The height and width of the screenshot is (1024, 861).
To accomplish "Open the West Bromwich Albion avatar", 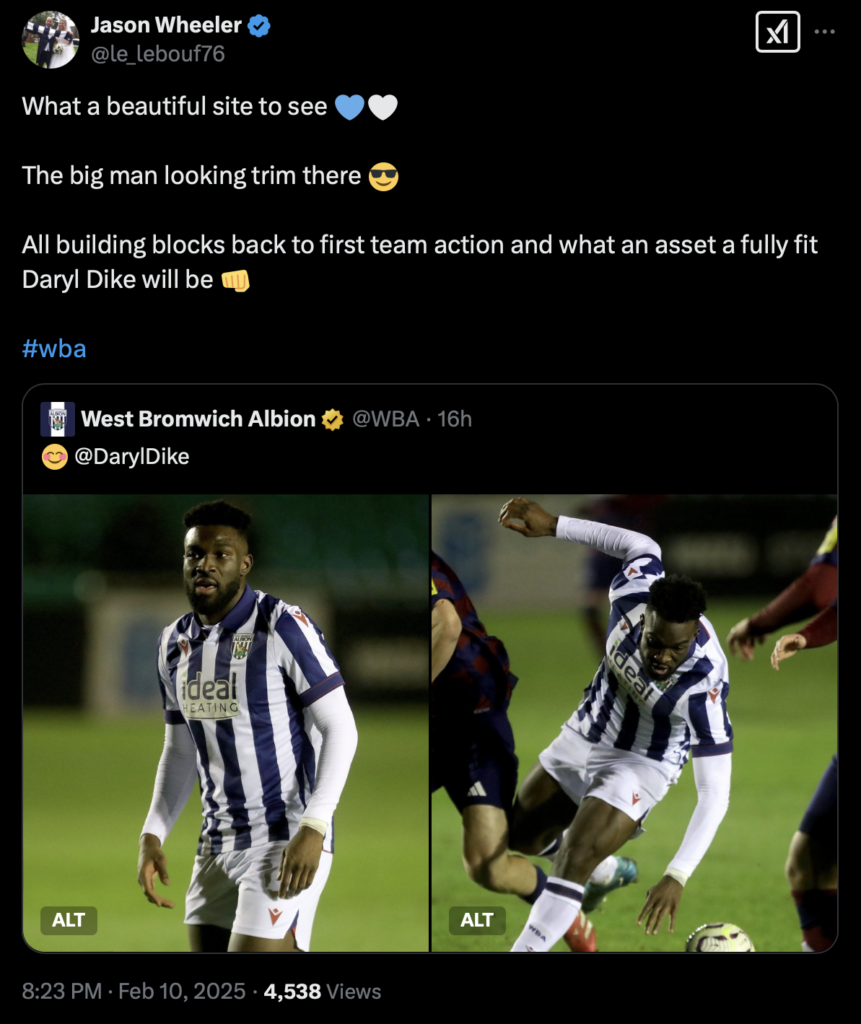I will coord(58,419).
